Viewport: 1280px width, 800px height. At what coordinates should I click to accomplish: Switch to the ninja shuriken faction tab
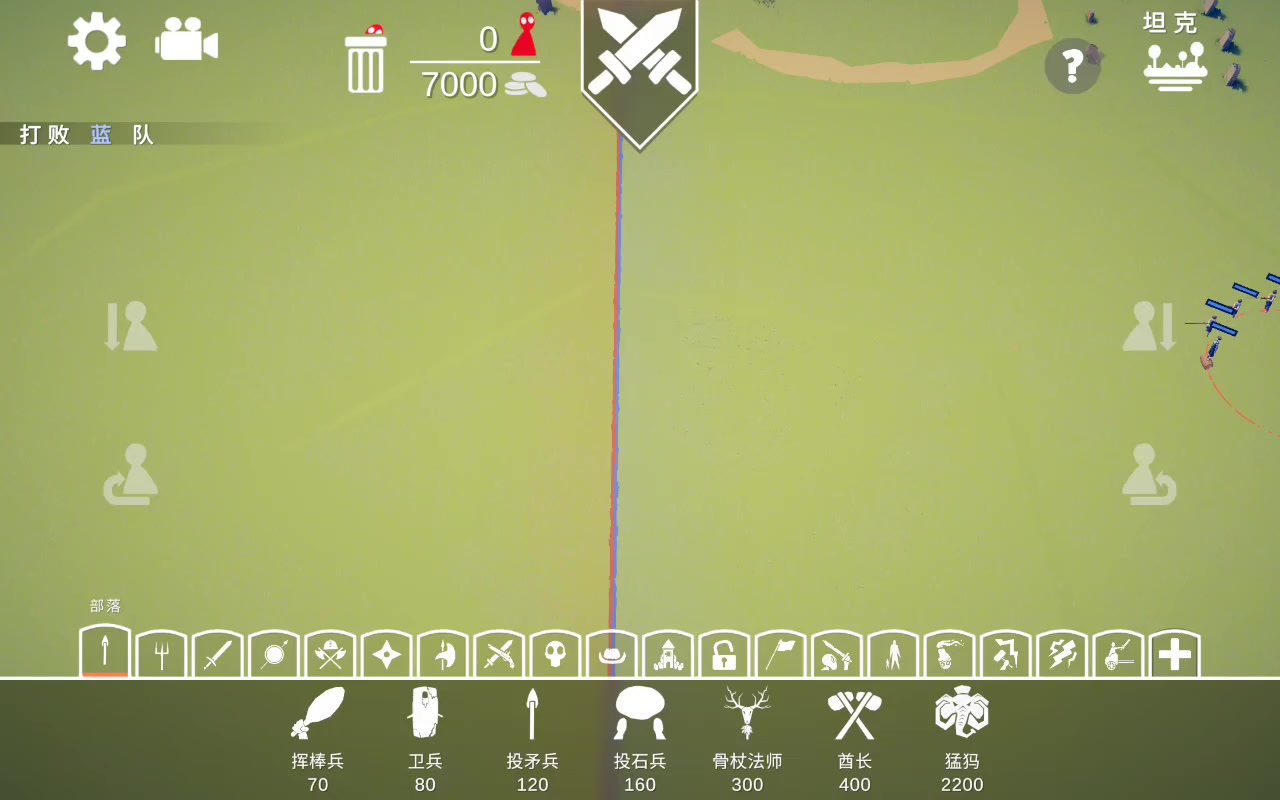coord(386,655)
